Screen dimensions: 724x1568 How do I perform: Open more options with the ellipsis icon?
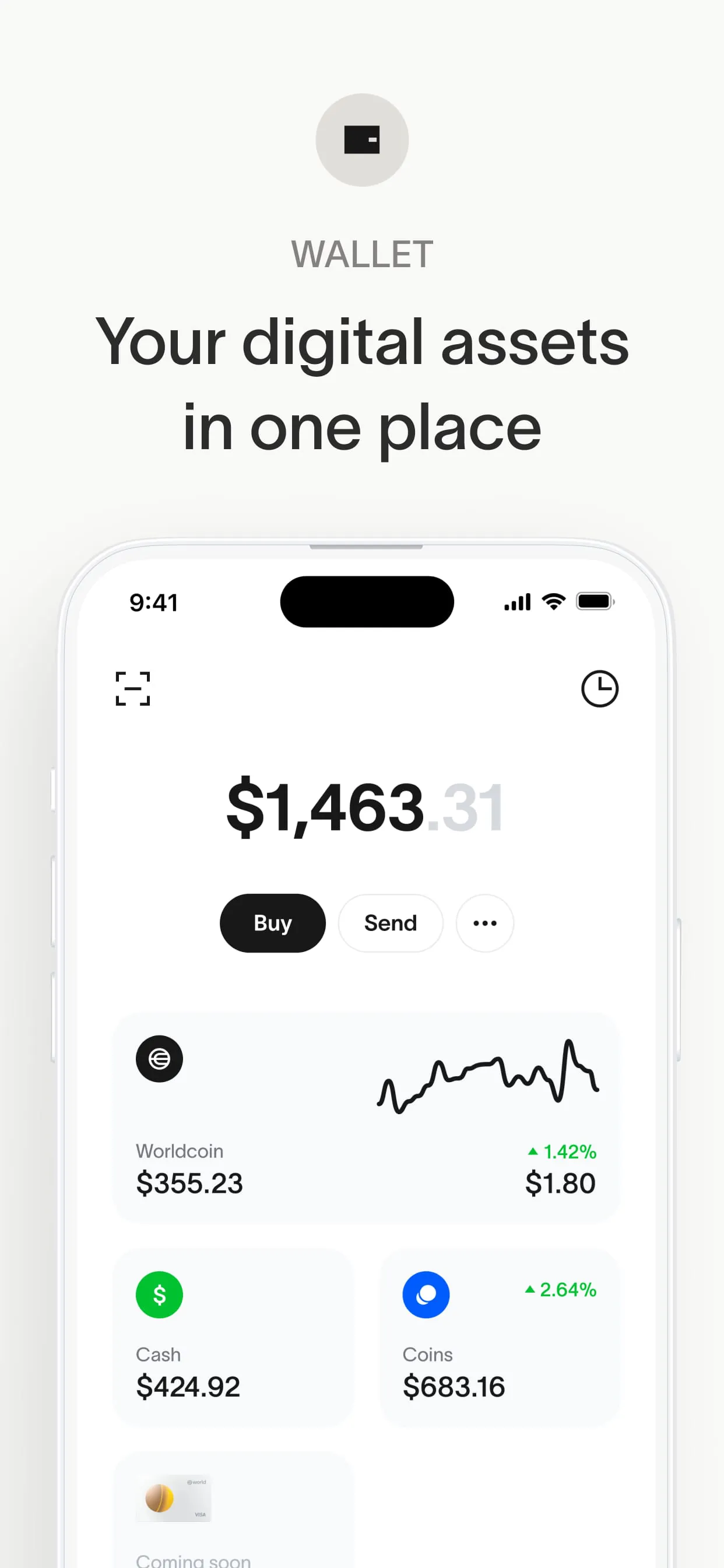[484, 923]
